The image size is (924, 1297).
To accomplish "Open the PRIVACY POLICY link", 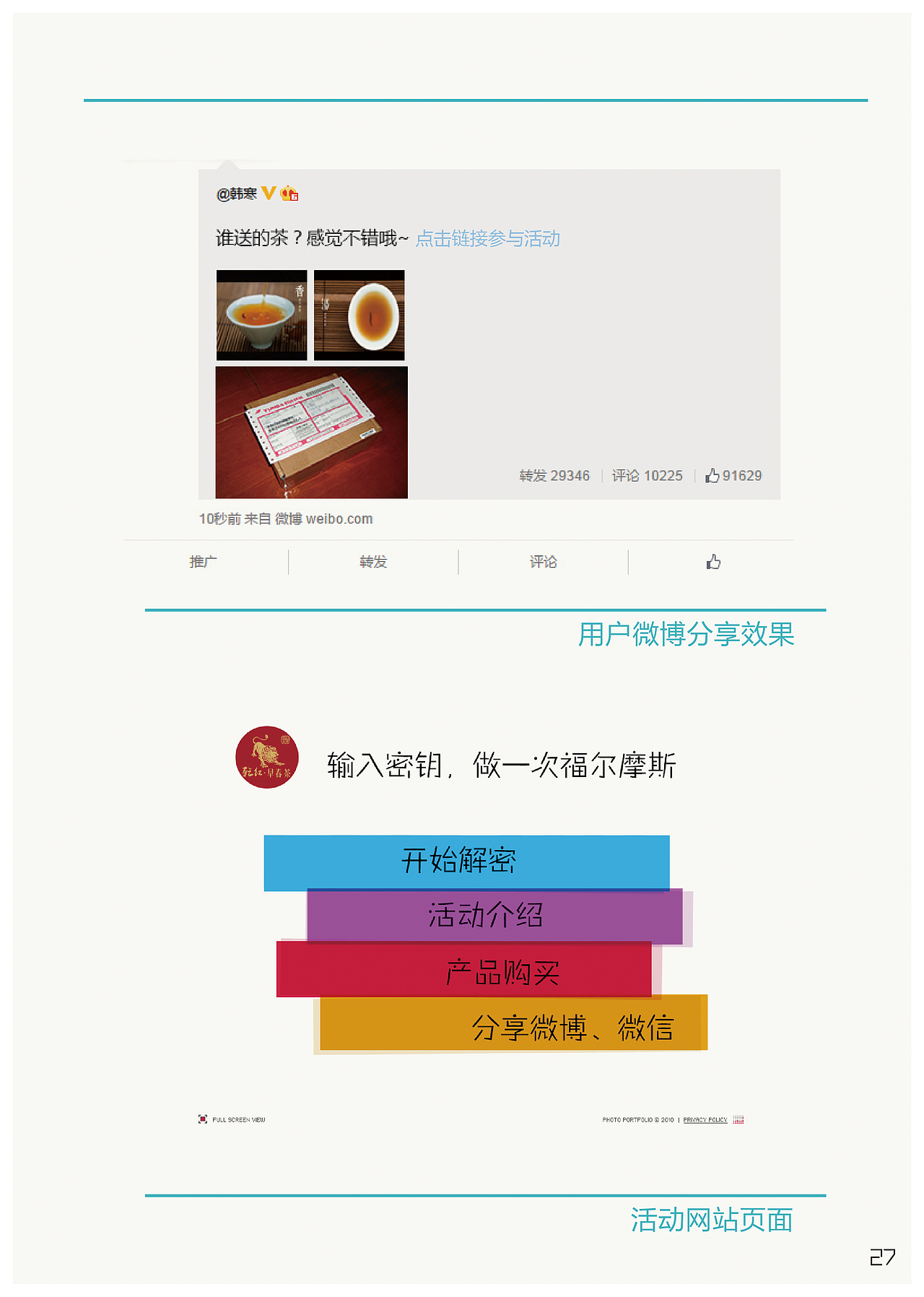I will (x=705, y=1120).
